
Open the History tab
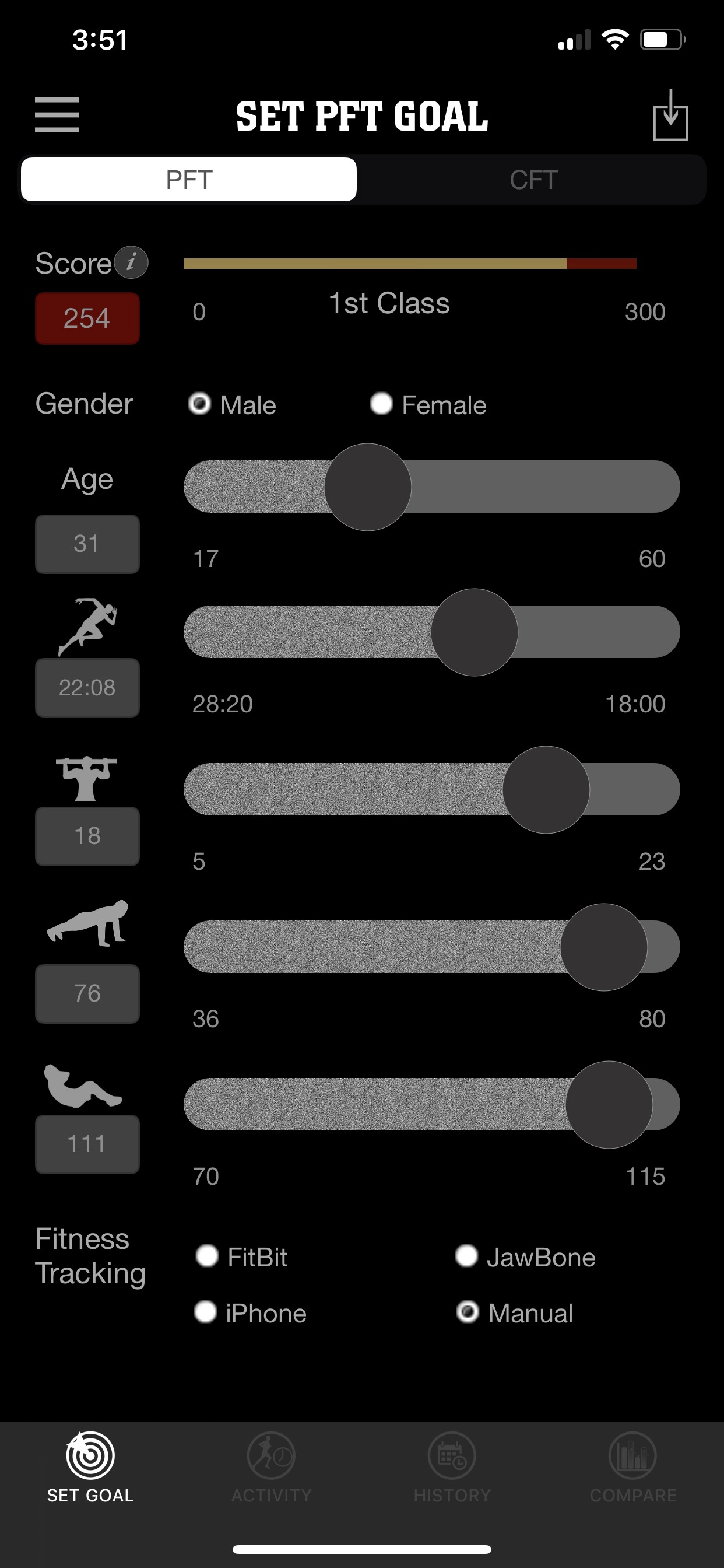(x=452, y=1468)
